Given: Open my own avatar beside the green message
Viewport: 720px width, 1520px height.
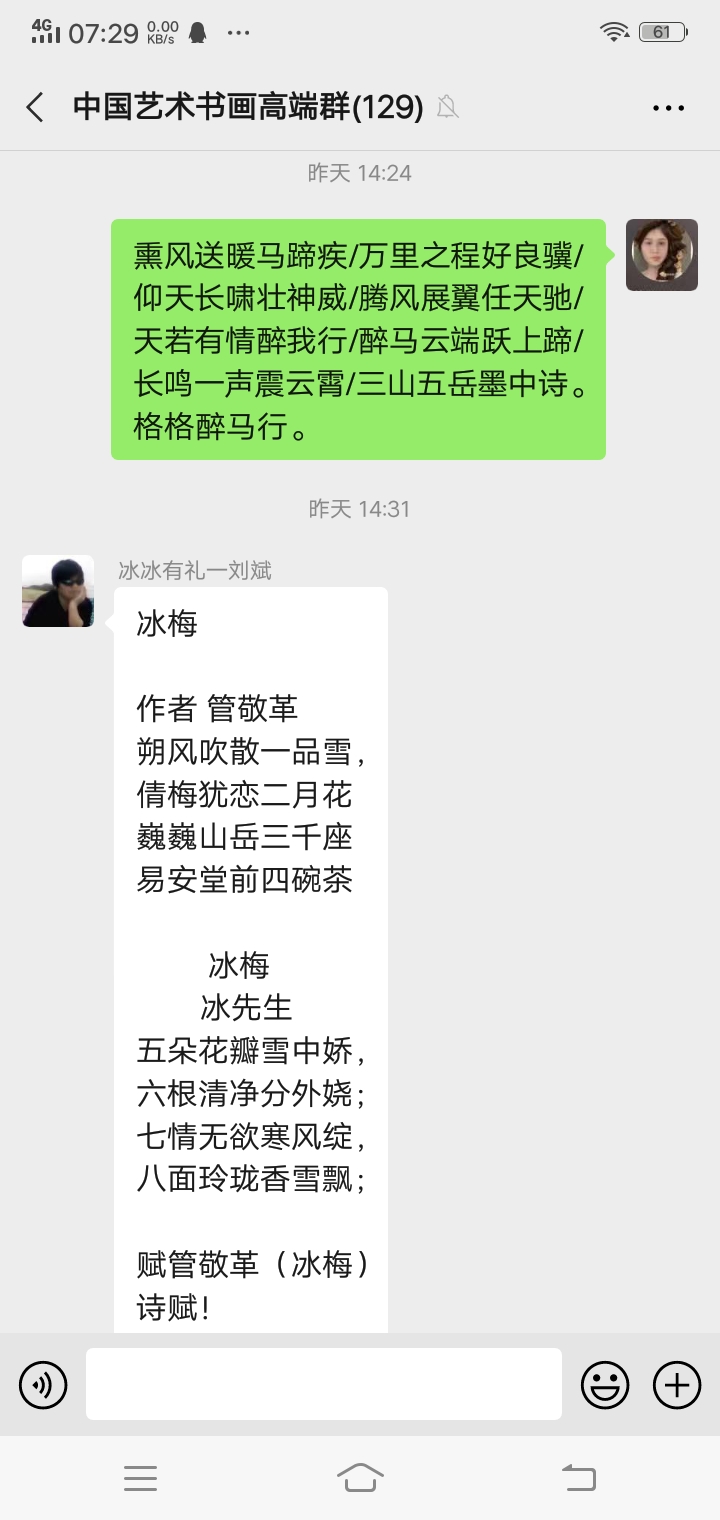Looking at the screenshot, I should 661,255.
